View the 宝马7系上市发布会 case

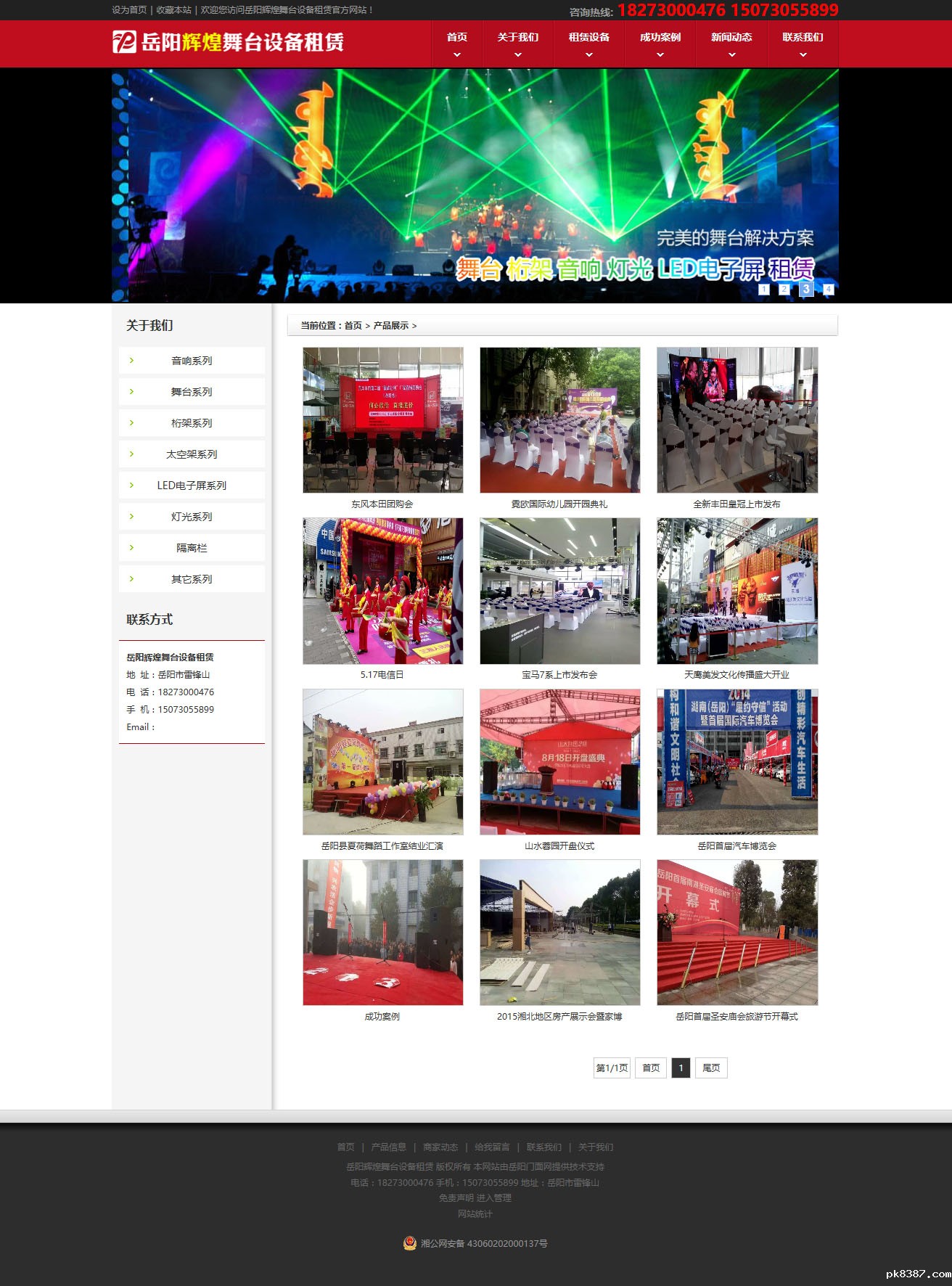point(559,675)
